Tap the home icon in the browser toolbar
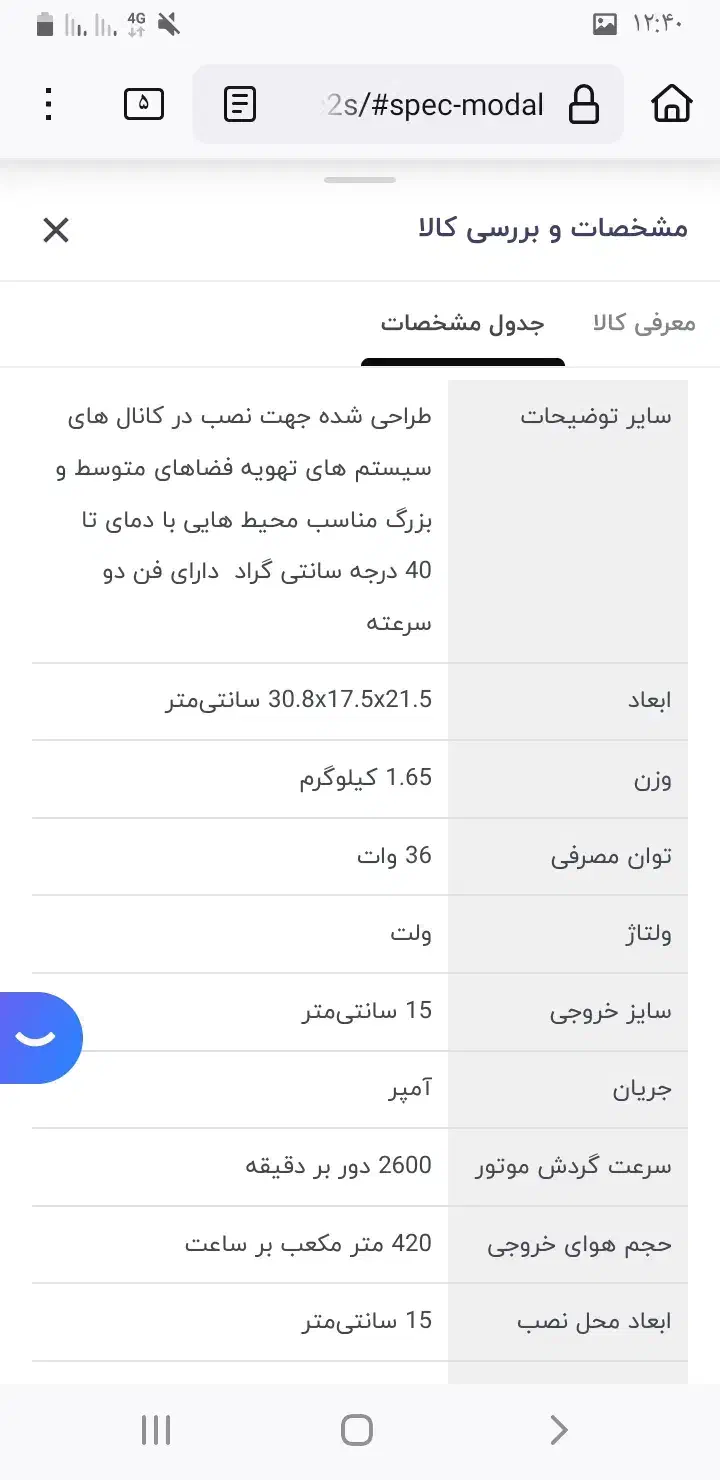Viewport: 720px width, 1480px height. (671, 103)
